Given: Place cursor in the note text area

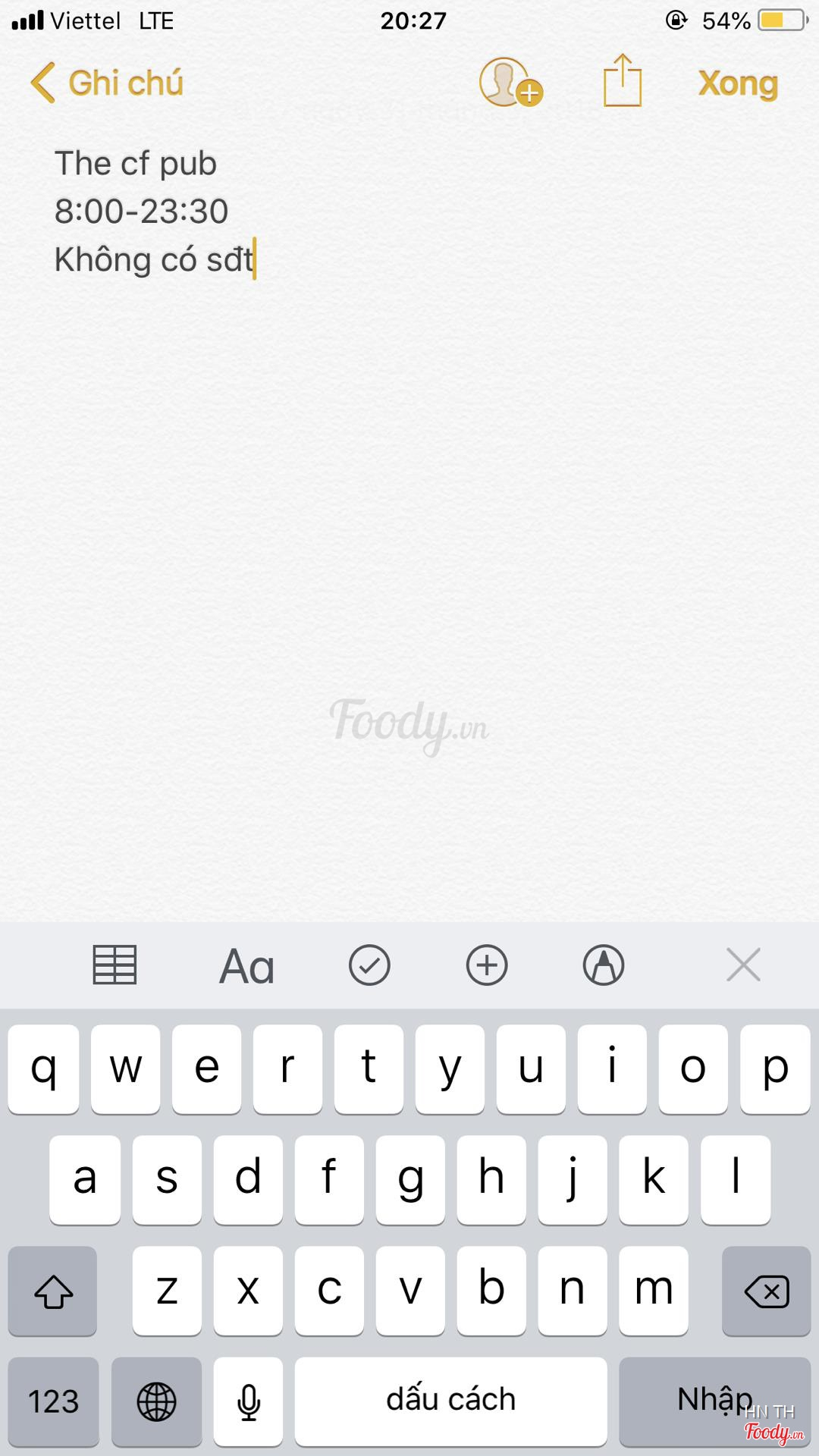Looking at the screenshot, I should pos(409,531).
